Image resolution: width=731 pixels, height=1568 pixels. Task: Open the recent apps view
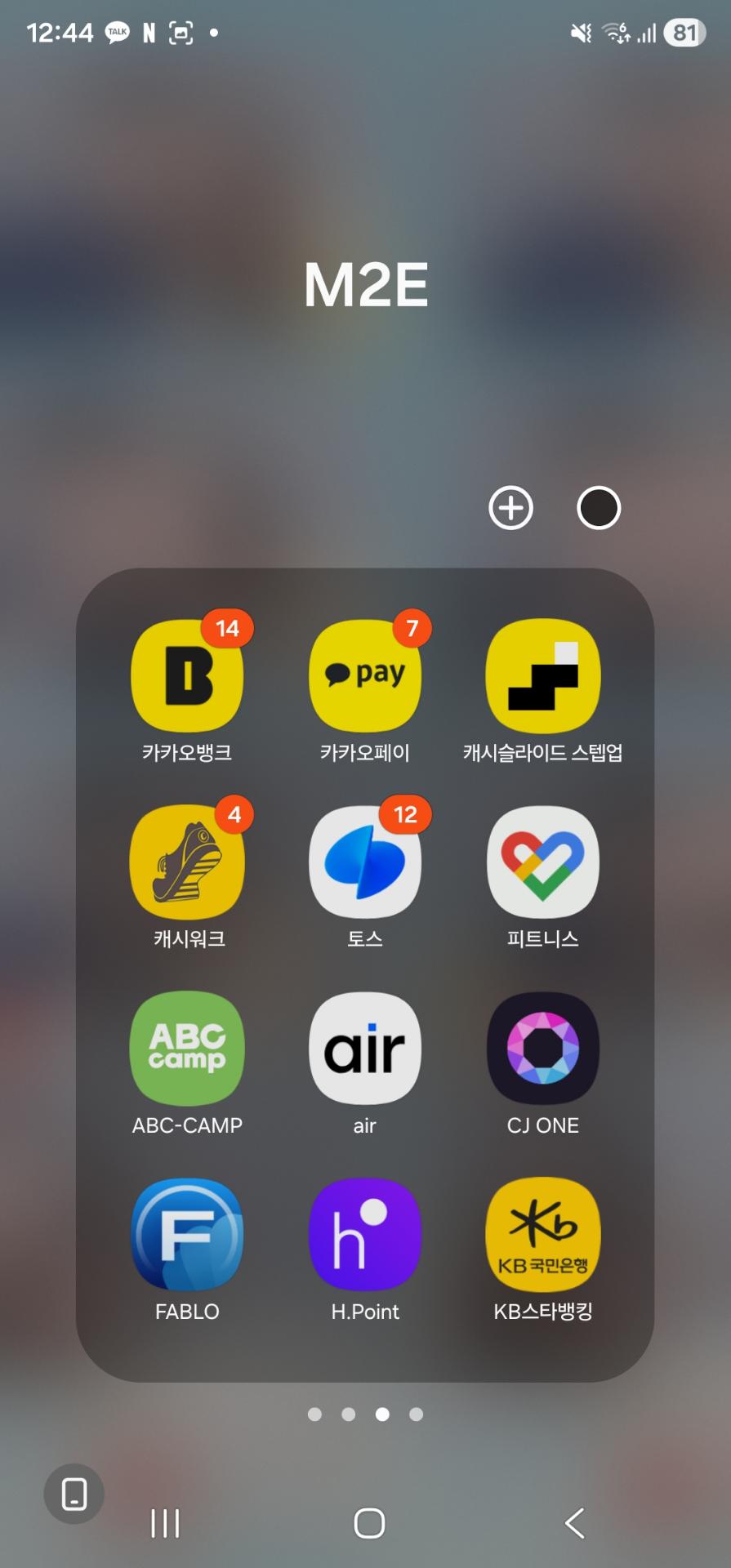165,1523
